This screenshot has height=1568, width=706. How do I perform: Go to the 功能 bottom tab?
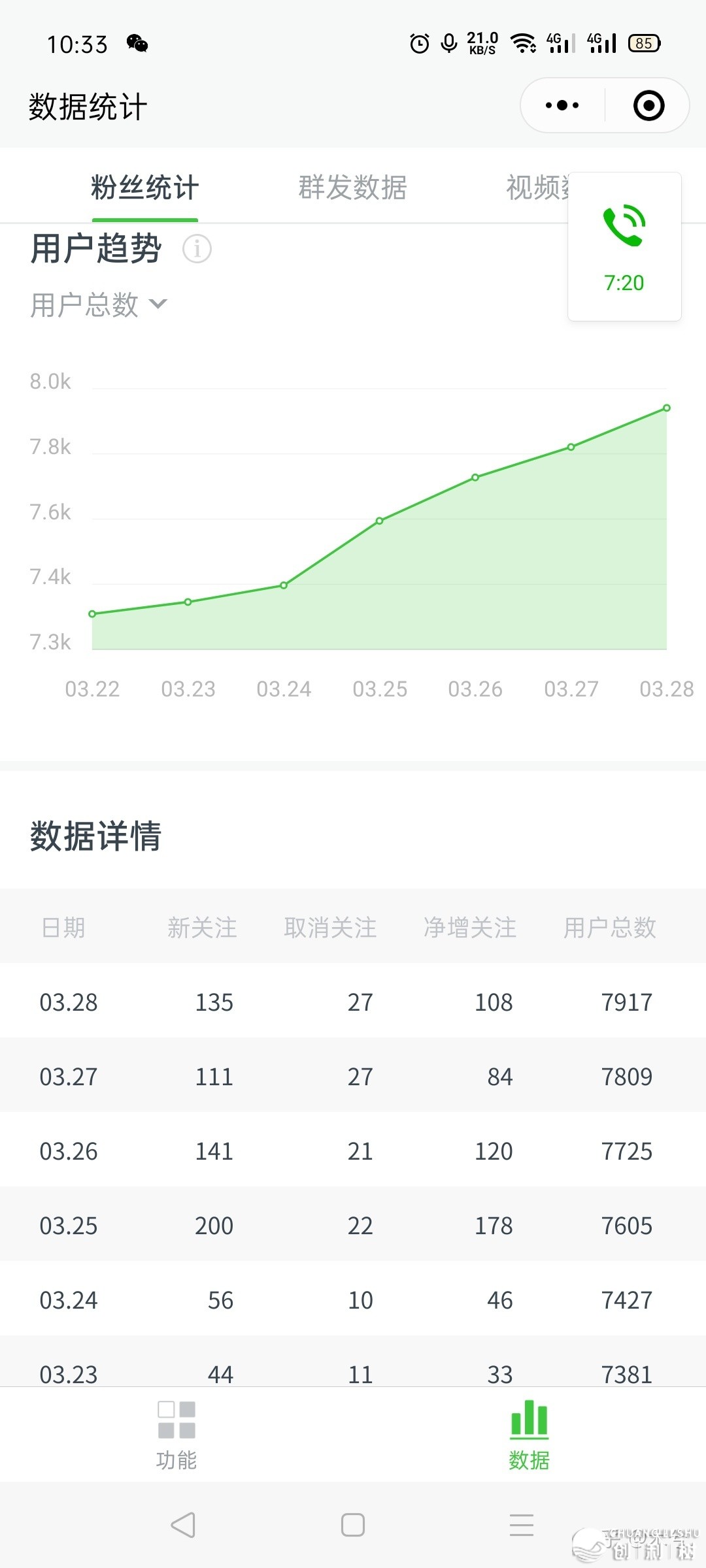176,1435
